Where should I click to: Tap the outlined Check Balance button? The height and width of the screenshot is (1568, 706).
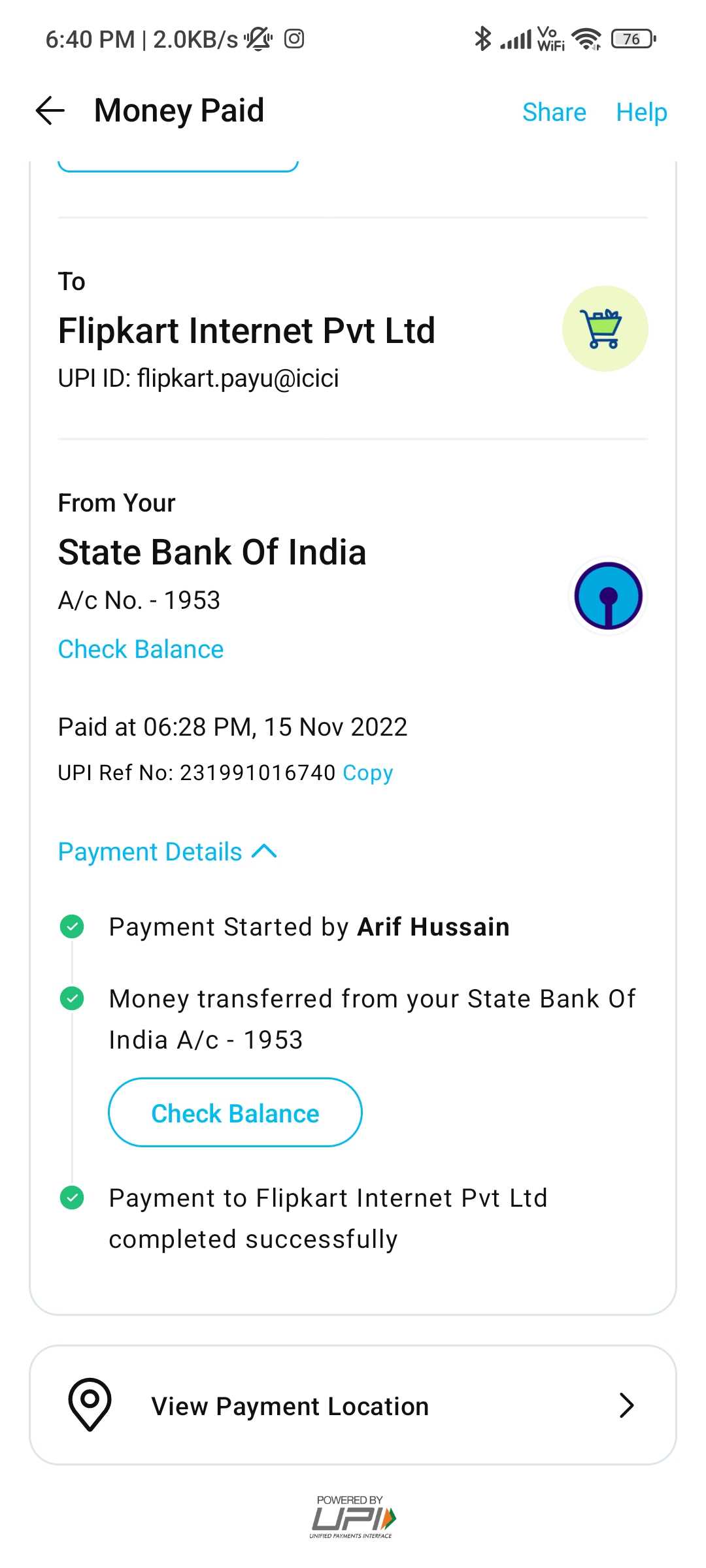(235, 1113)
